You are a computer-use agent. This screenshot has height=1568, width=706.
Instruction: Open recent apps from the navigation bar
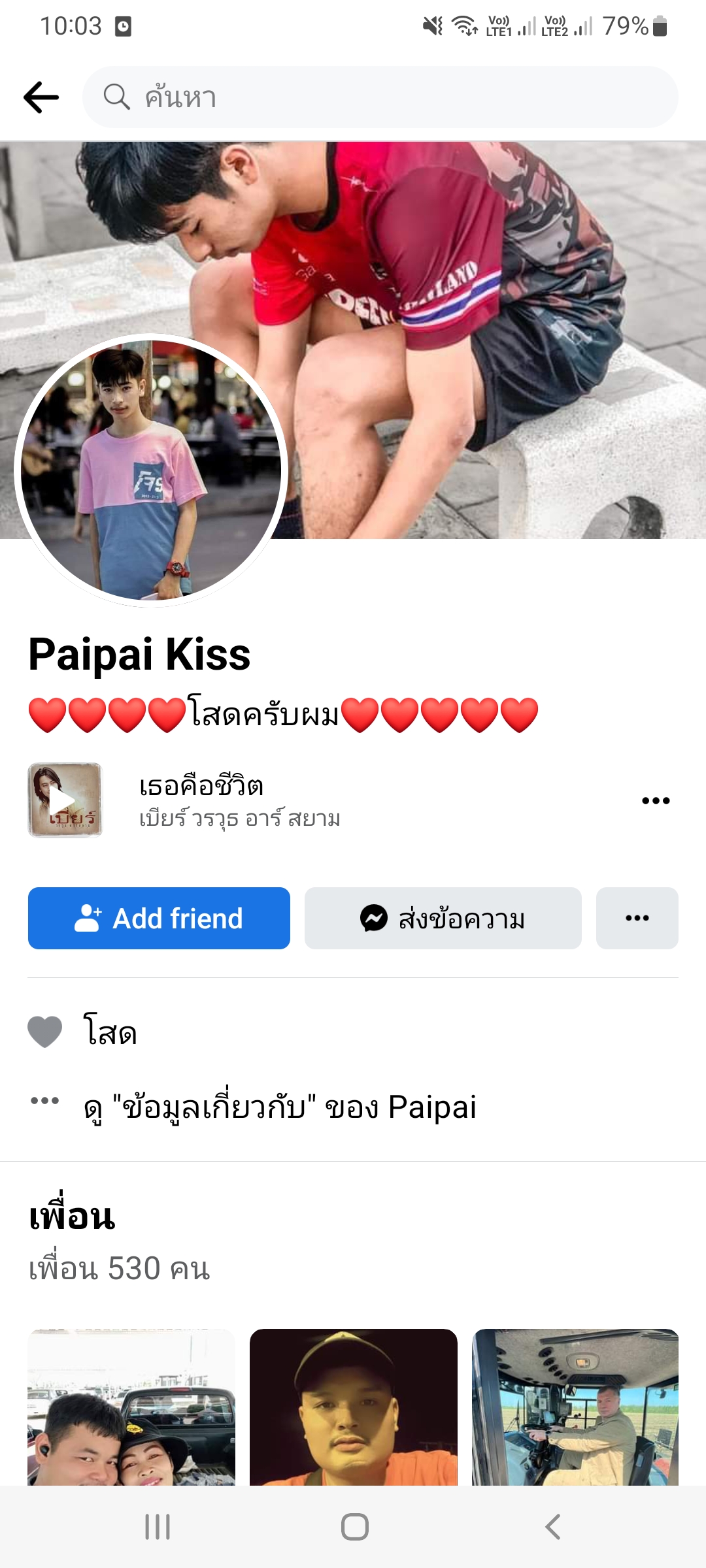click(158, 1527)
